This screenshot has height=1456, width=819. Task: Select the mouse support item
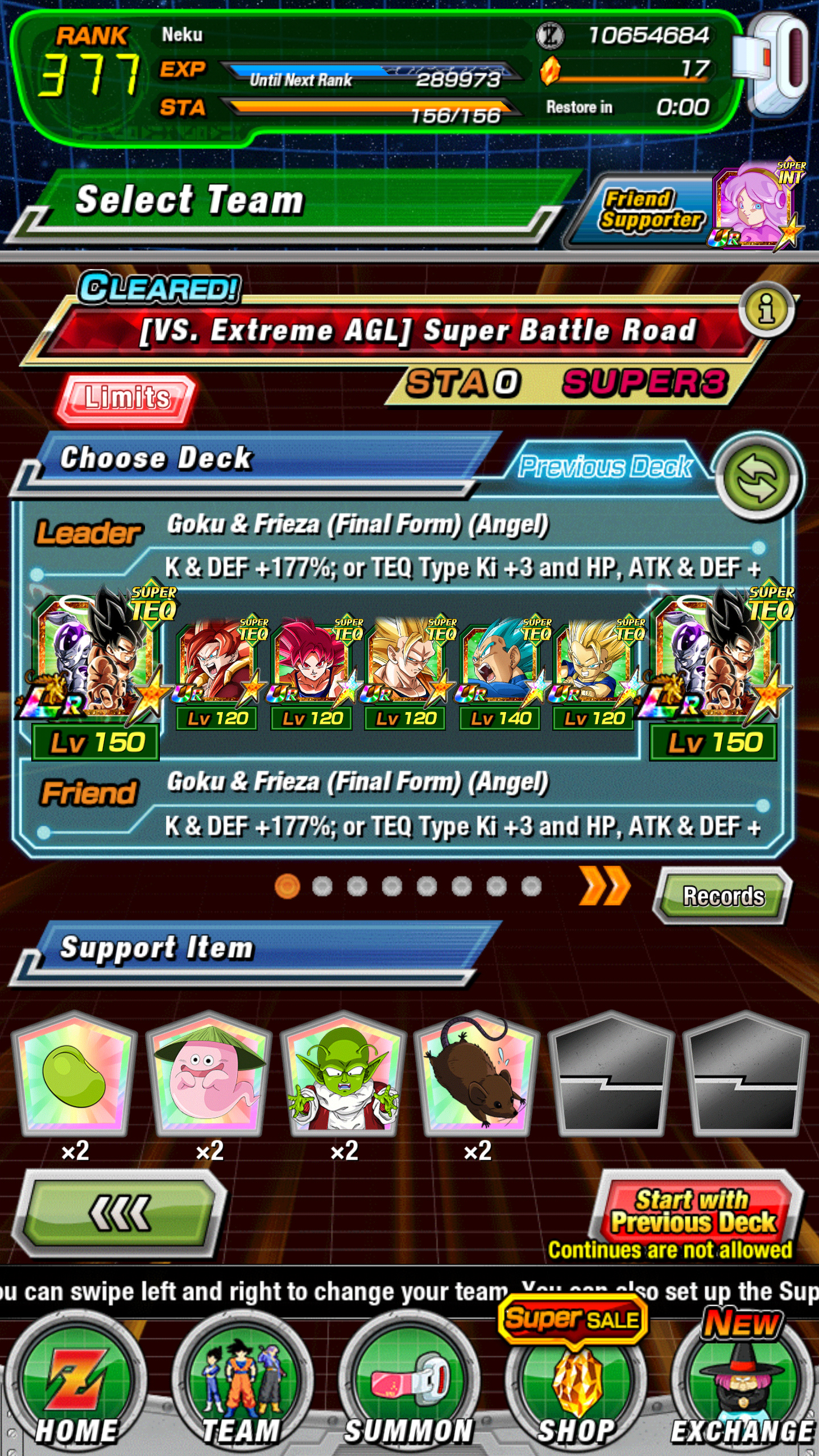pyautogui.click(x=477, y=1074)
